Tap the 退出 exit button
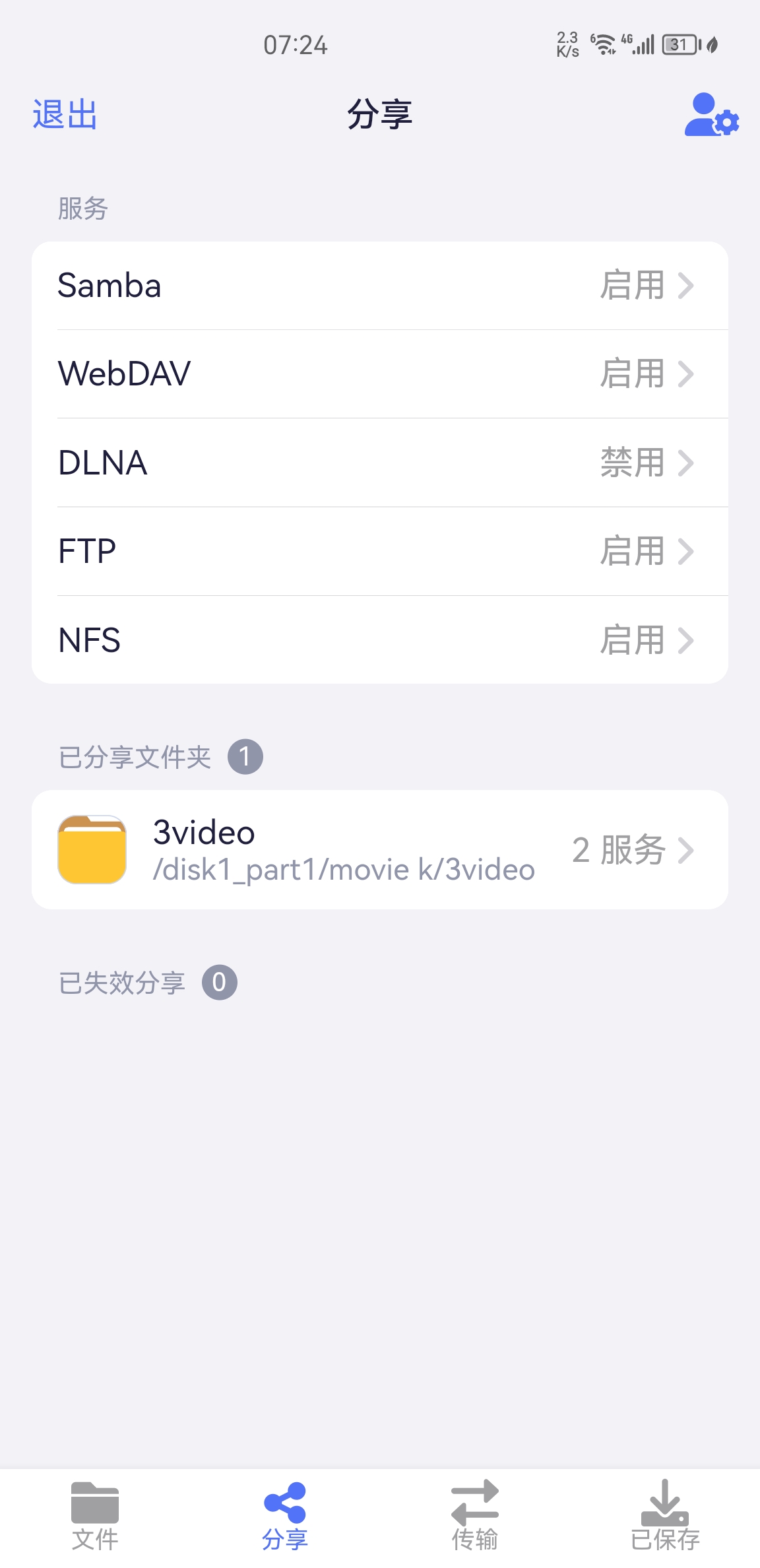The width and height of the screenshot is (760, 1568). click(63, 115)
